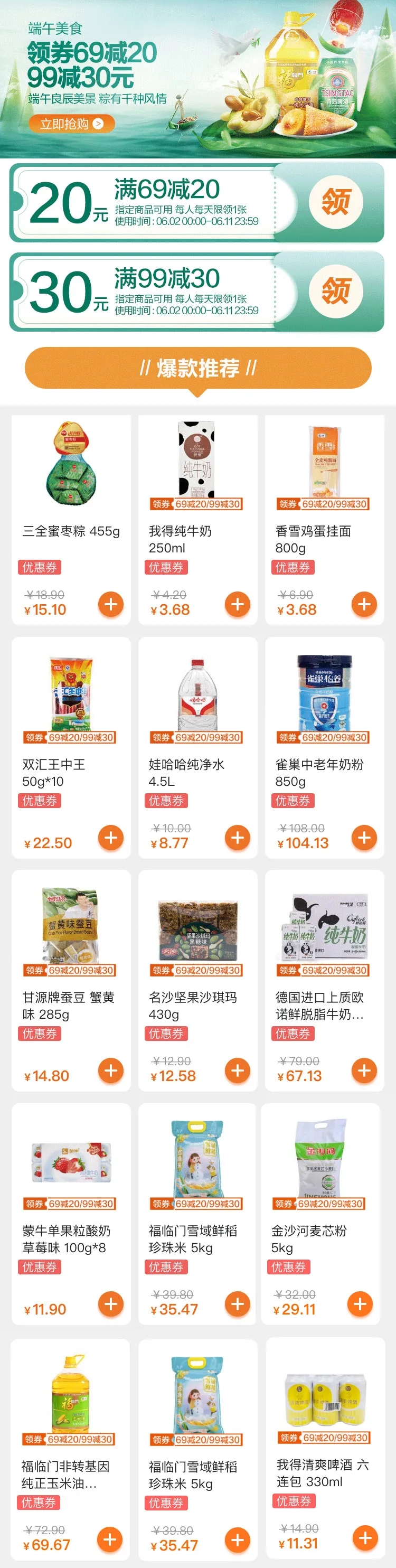
Task: Add 三全蜜枣粽 455g to cart
Action: 111,604
